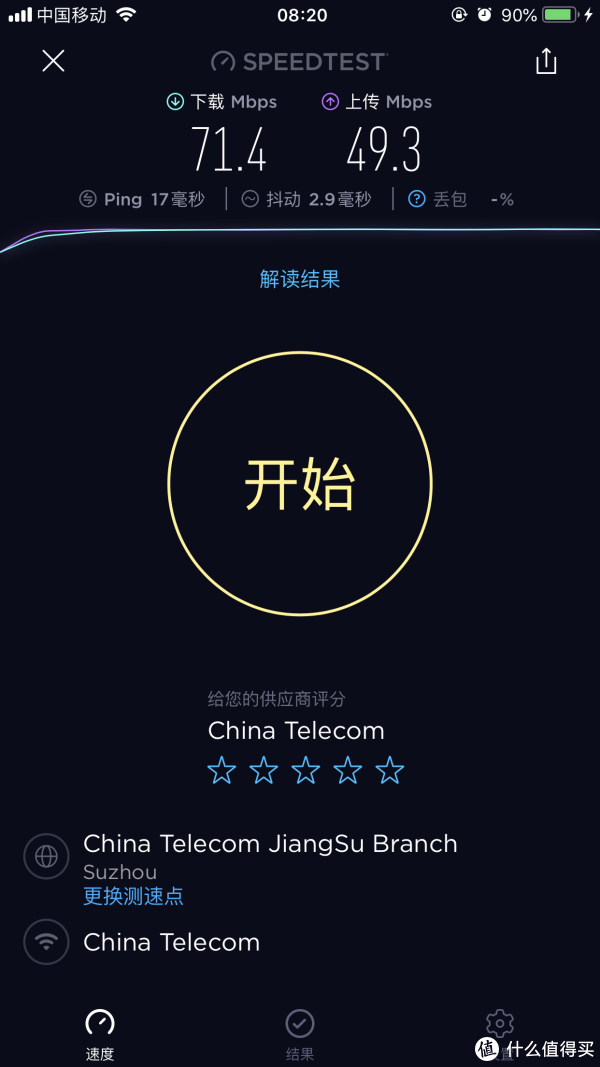Switch to the 结果 tab
600x1067 pixels.
coord(299,1034)
